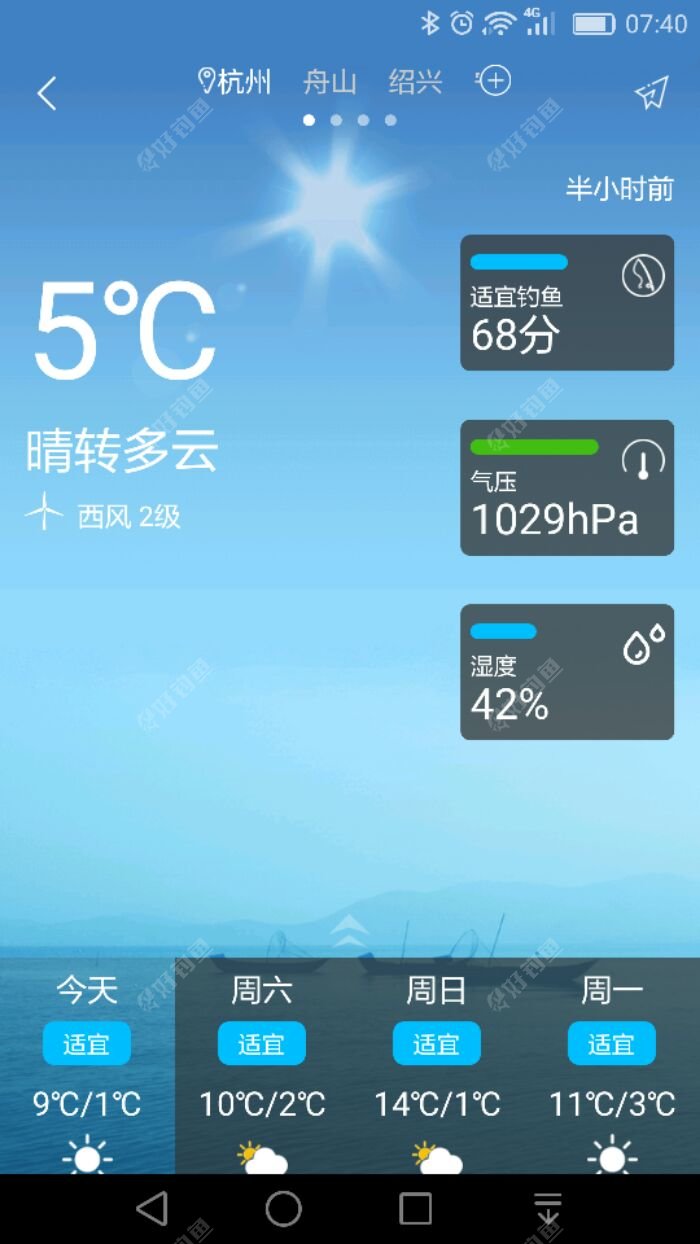Select the 杭州 city tab
This screenshot has height=1244, width=700.
click(236, 82)
